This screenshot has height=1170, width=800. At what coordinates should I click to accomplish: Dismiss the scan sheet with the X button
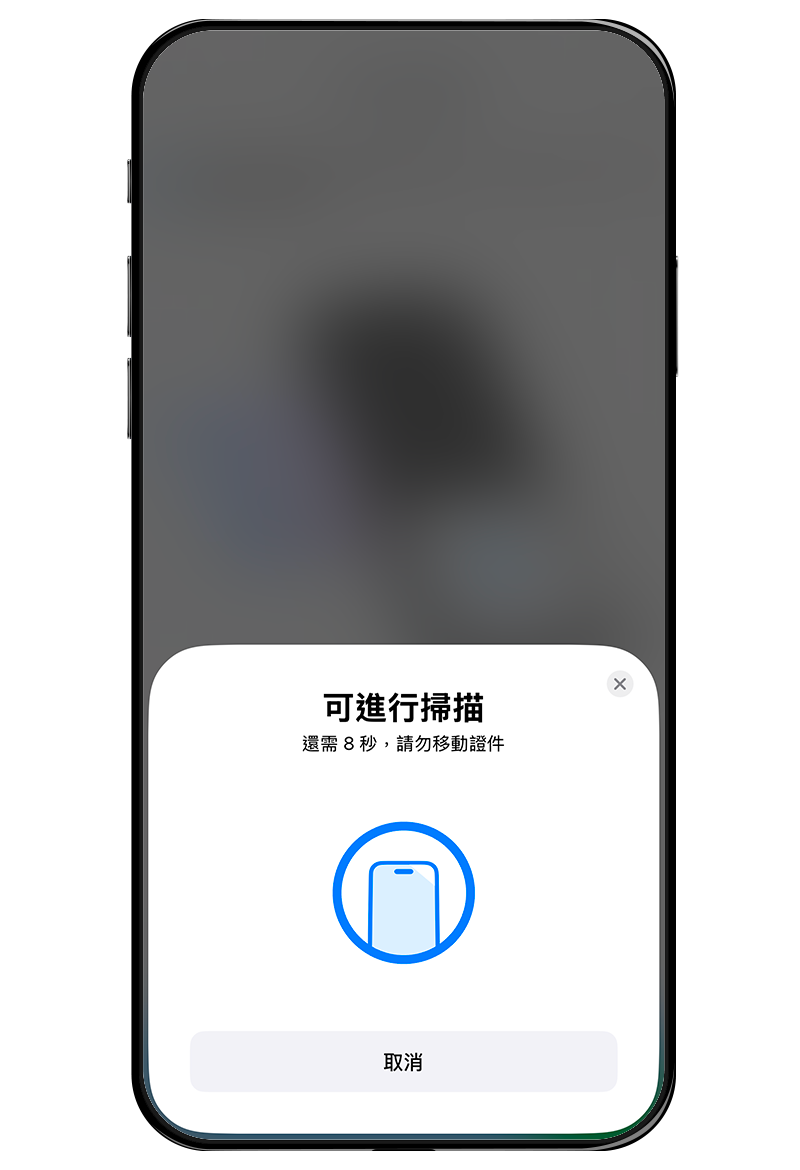coord(620,684)
